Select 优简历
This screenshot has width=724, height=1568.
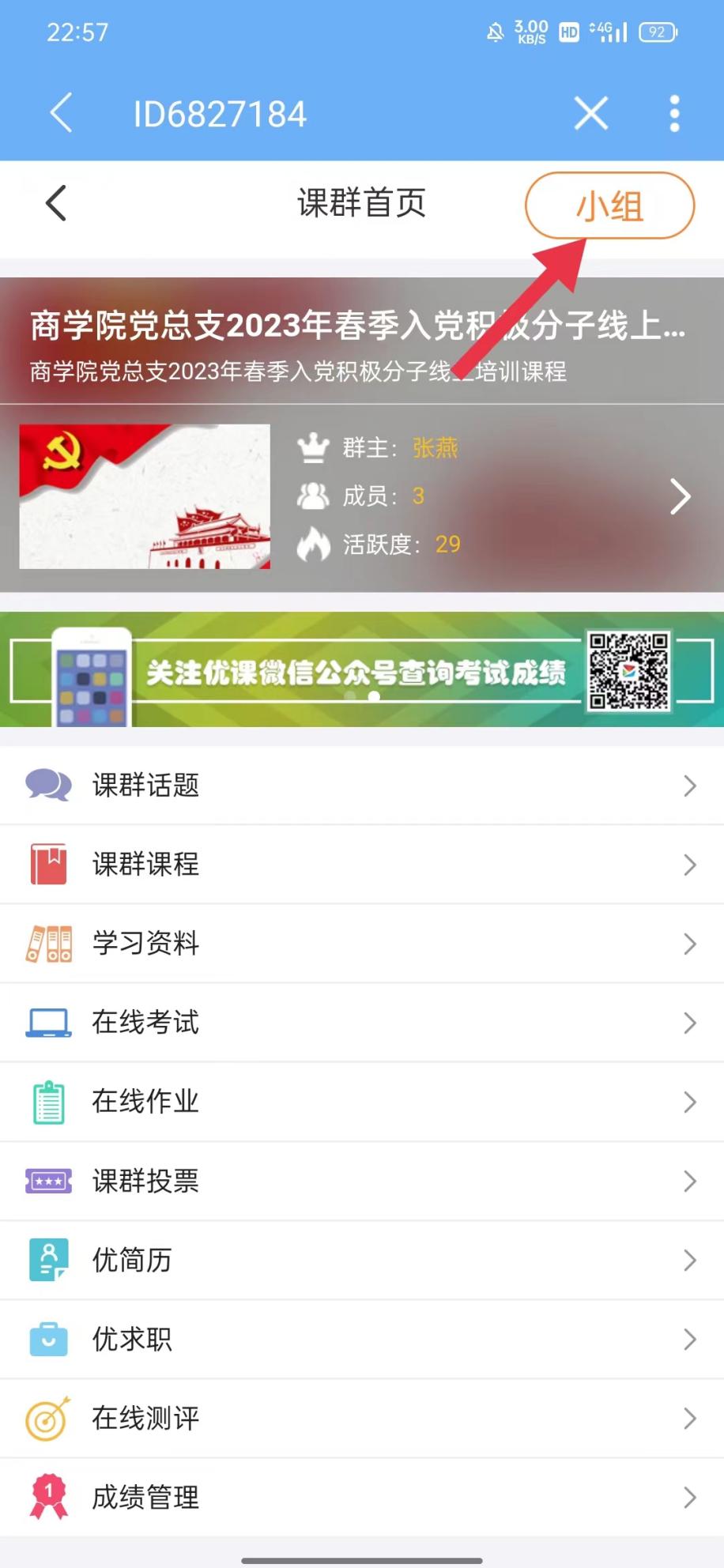tap(361, 1260)
